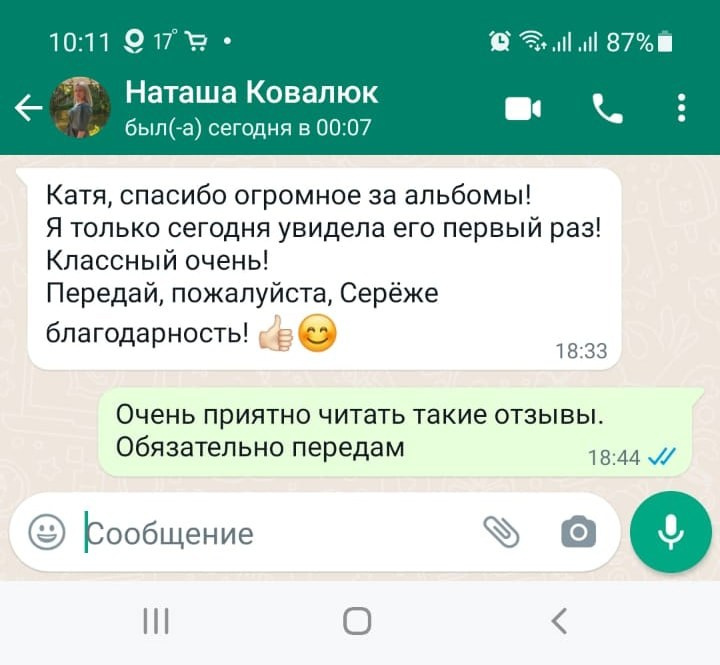
Task: Tap the system home button
Action: [357, 621]
